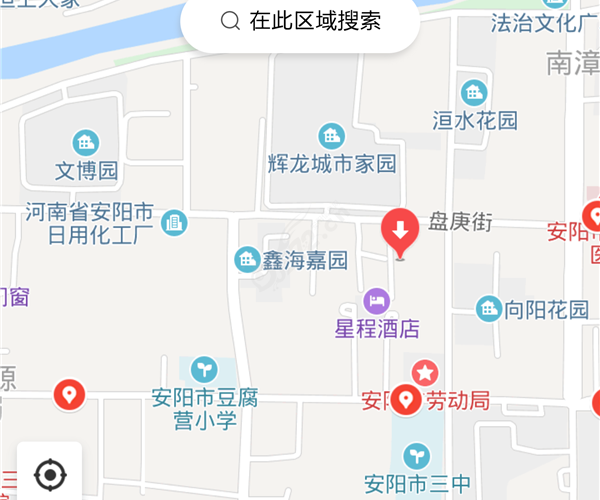Tap the 洹水花园 map marker

474,93
